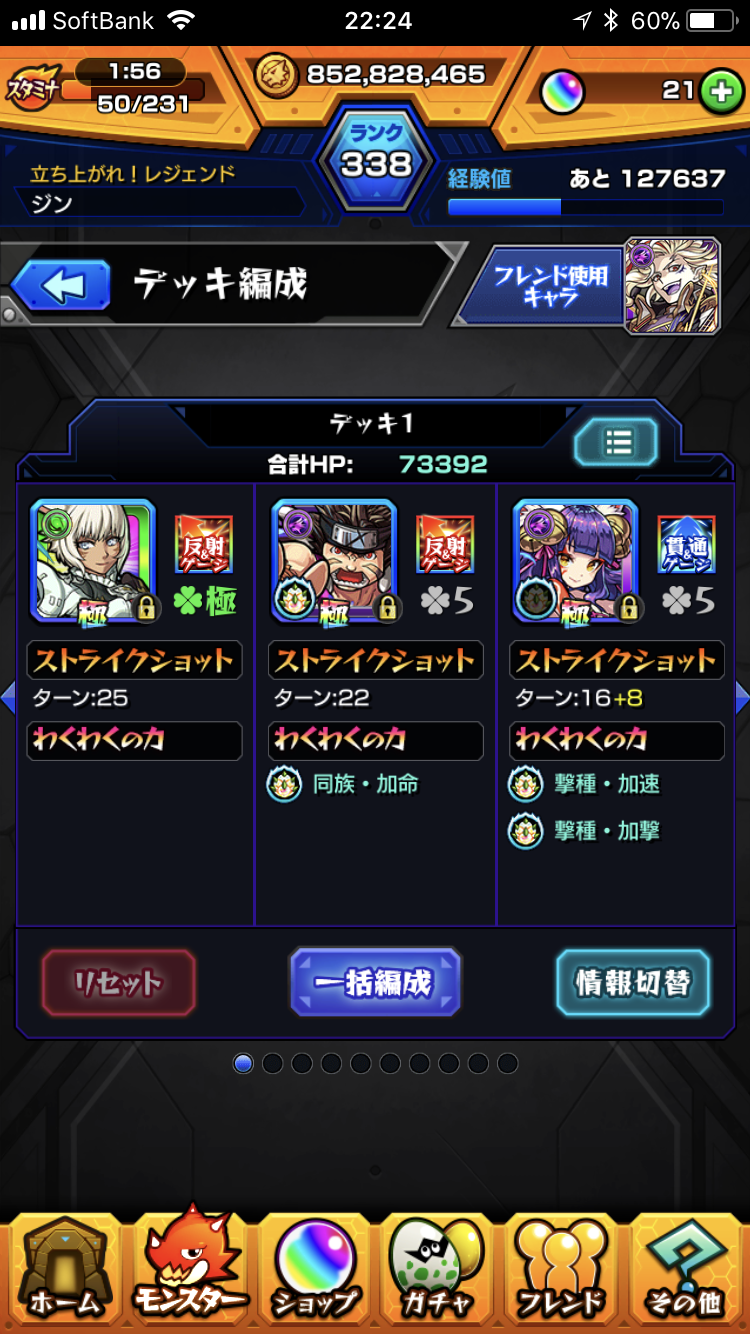The width and height of the screenshot is (750, 1334).
Task: Tap the back arrow beside デッキ編成
Action: tap(60, 285)
